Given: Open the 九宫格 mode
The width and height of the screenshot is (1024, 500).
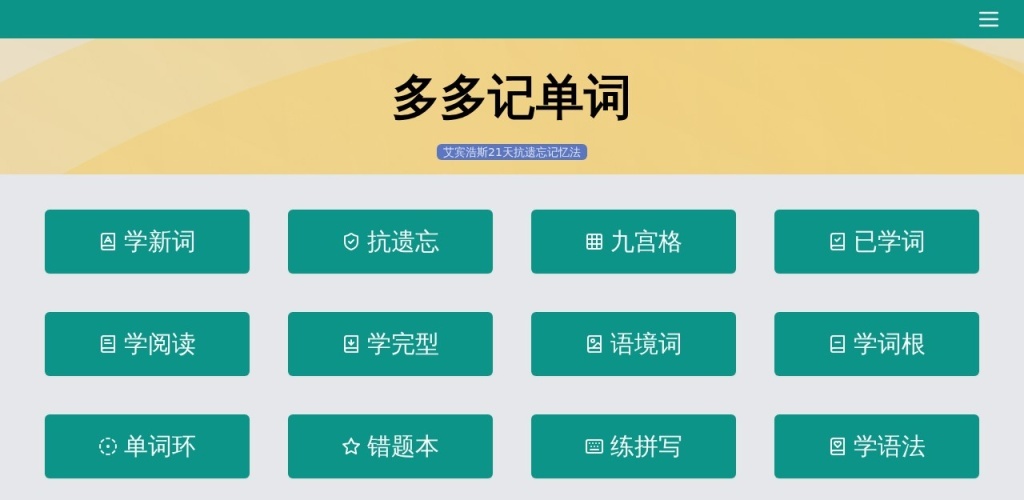Looking at the screenshot, I should pyautogui.click(x=633, y=241).
